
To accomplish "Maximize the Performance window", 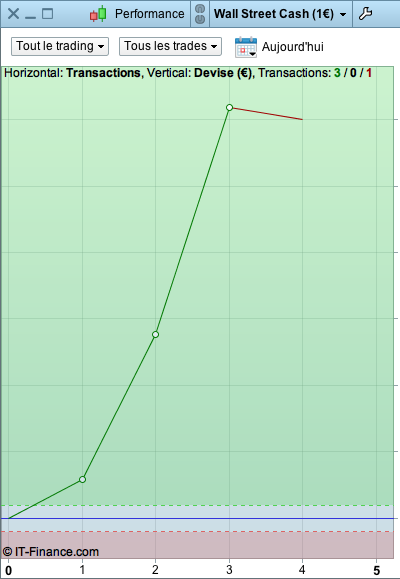I will pyautogui.click(x=47, y=14).
